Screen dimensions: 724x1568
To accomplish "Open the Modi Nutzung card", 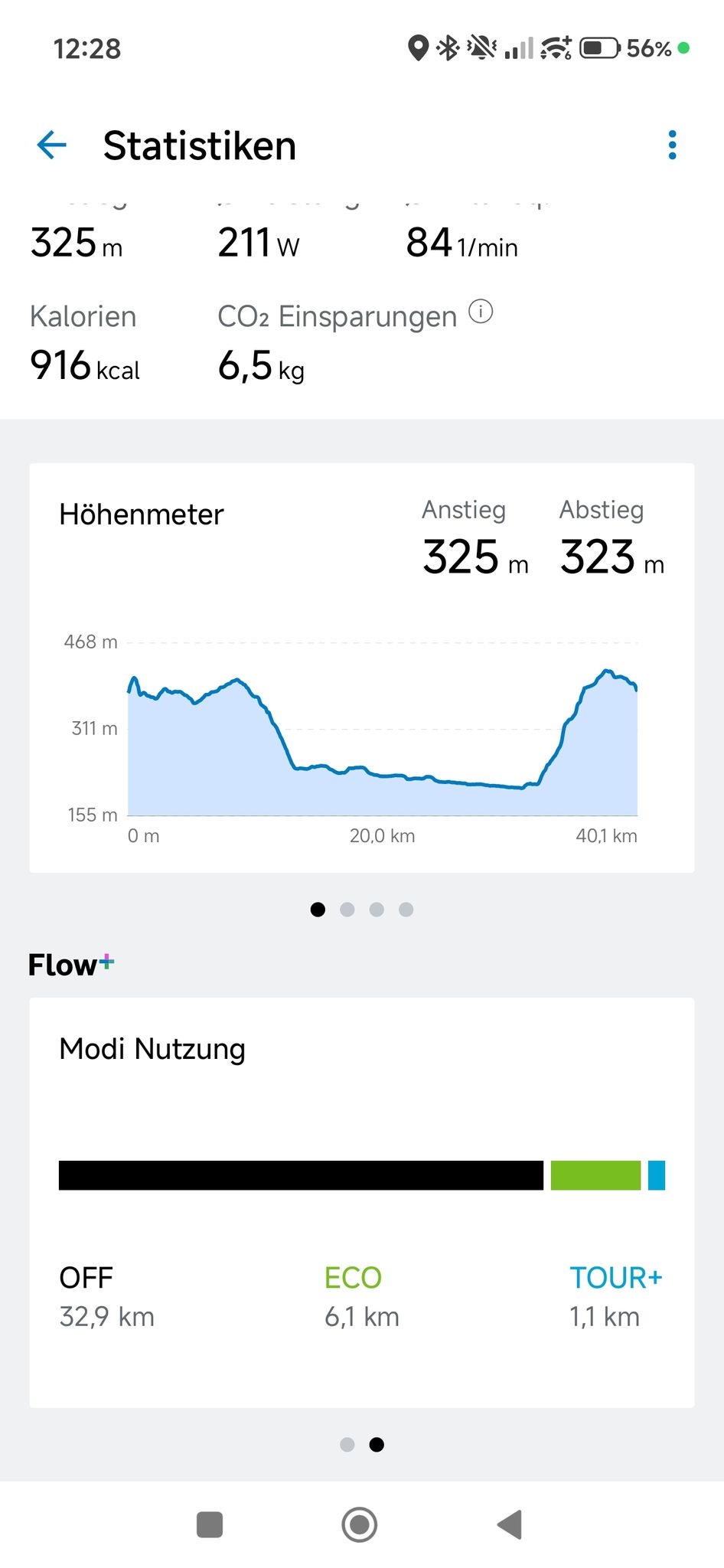I will (362, 1202).
